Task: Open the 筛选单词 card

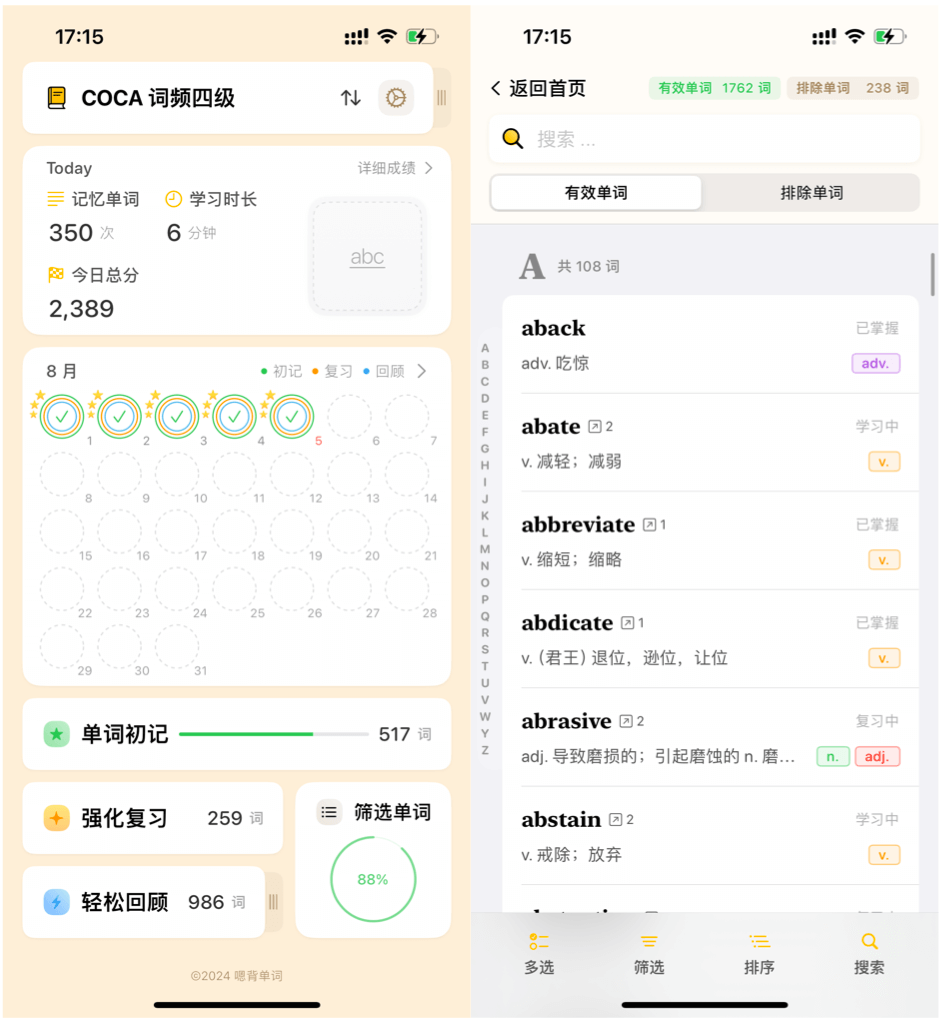Action: (x=373, y=860)
